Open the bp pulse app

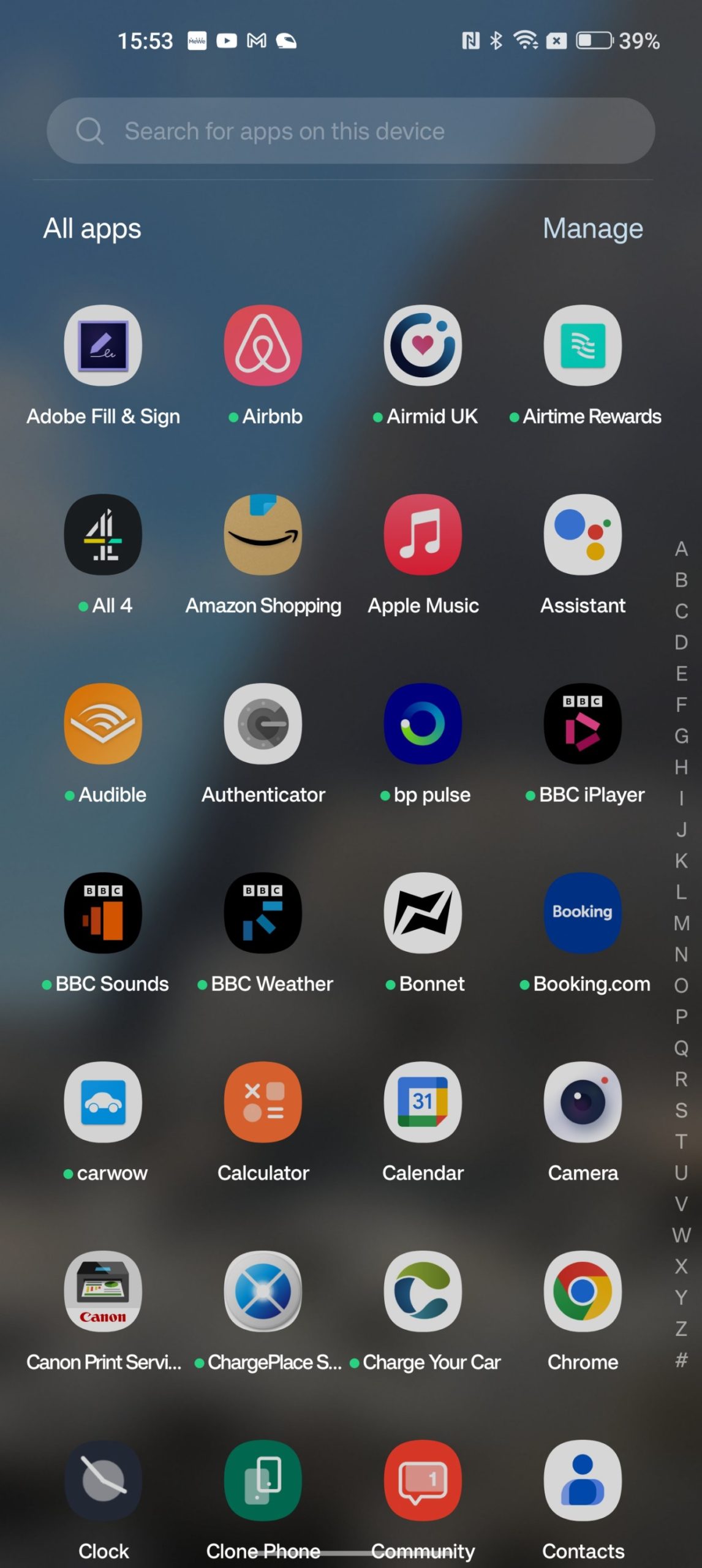click(423, 724)
